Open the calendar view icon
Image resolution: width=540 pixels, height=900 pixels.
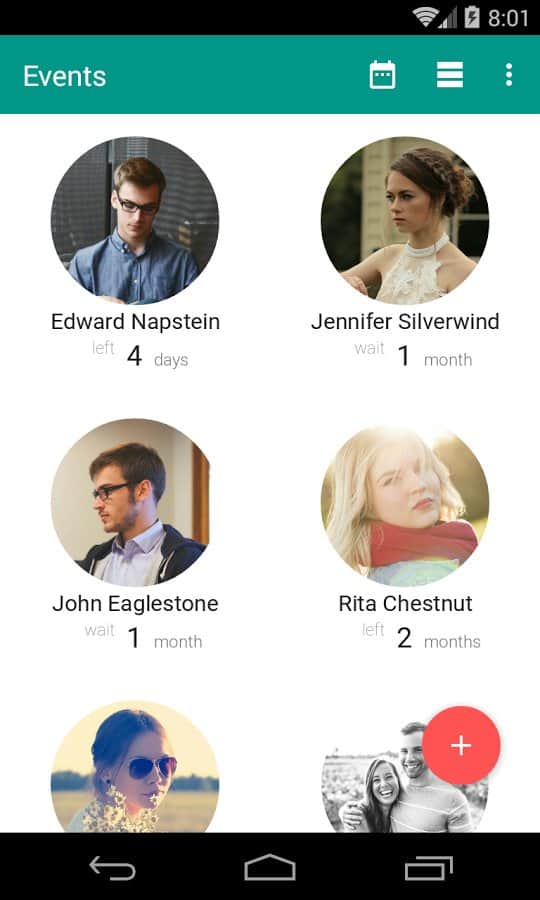(382, 75)
